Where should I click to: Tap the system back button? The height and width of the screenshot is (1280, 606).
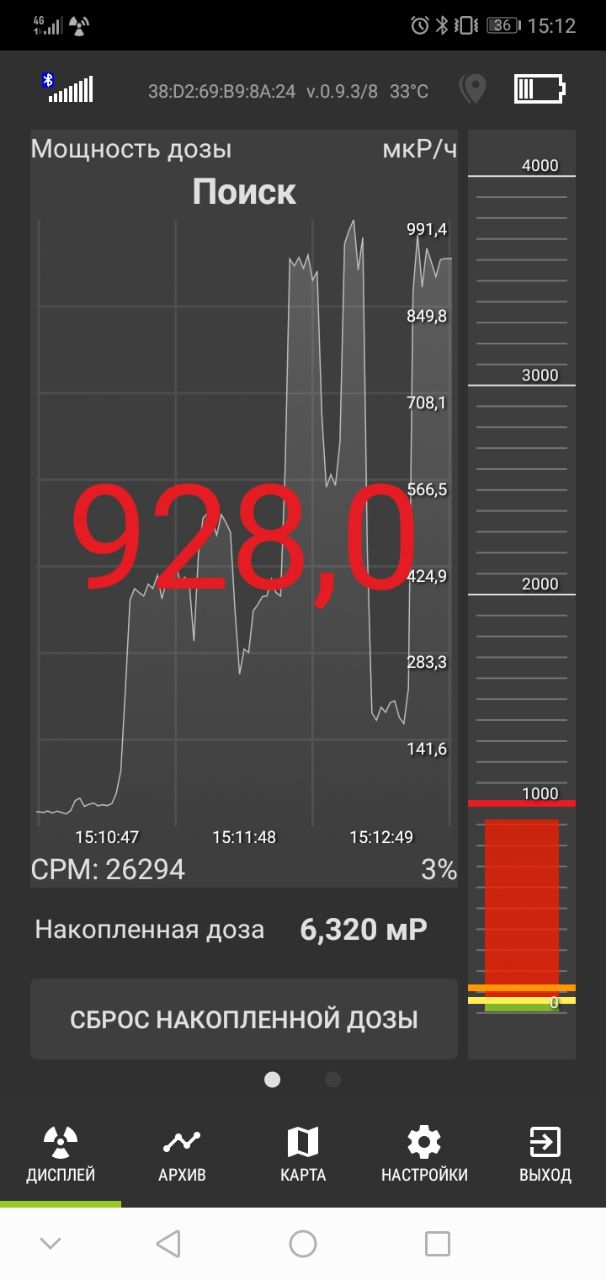pyautogui.click(x=168, y=1243)
